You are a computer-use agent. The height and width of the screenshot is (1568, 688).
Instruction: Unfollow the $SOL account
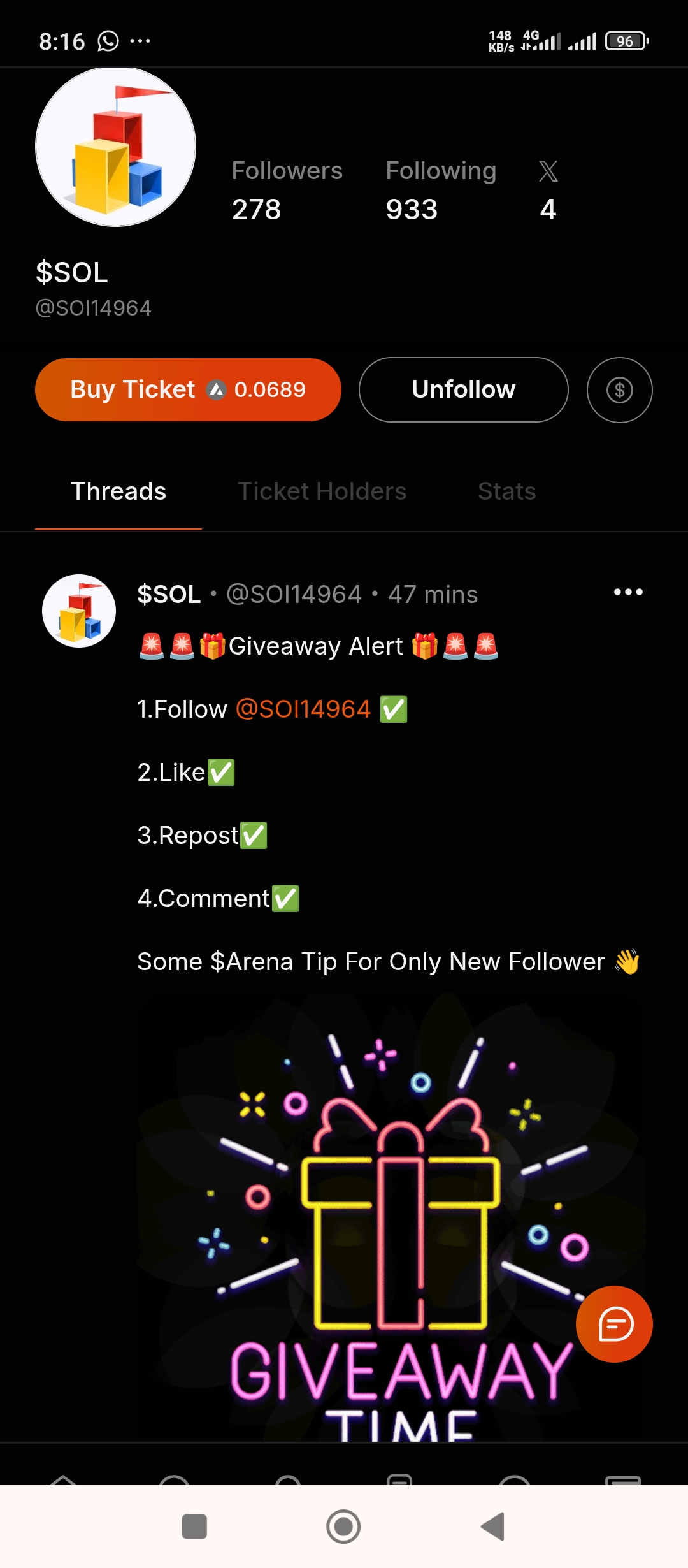click(463, 389)
